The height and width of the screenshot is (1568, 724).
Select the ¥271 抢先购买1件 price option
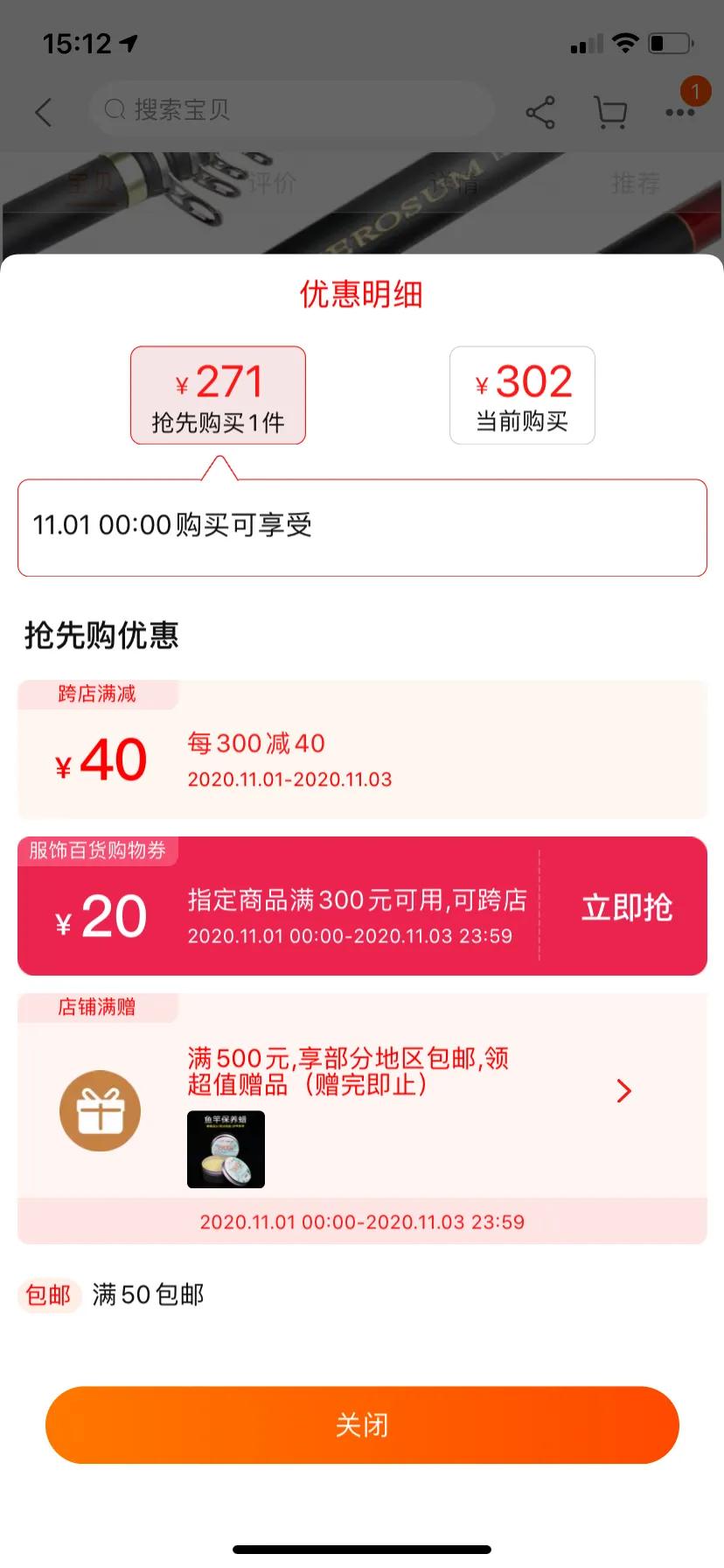coord(218,395)
